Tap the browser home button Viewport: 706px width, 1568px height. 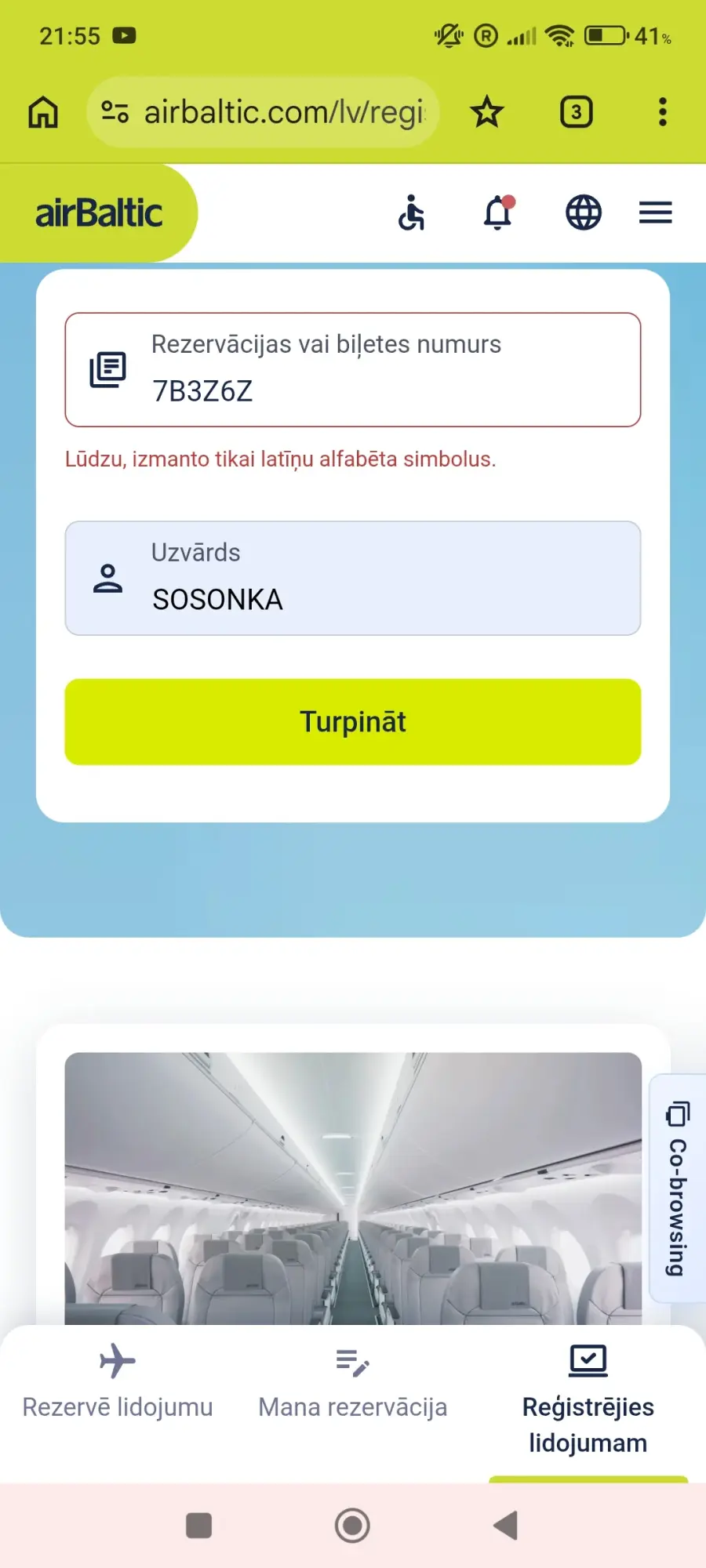[43, 112]
